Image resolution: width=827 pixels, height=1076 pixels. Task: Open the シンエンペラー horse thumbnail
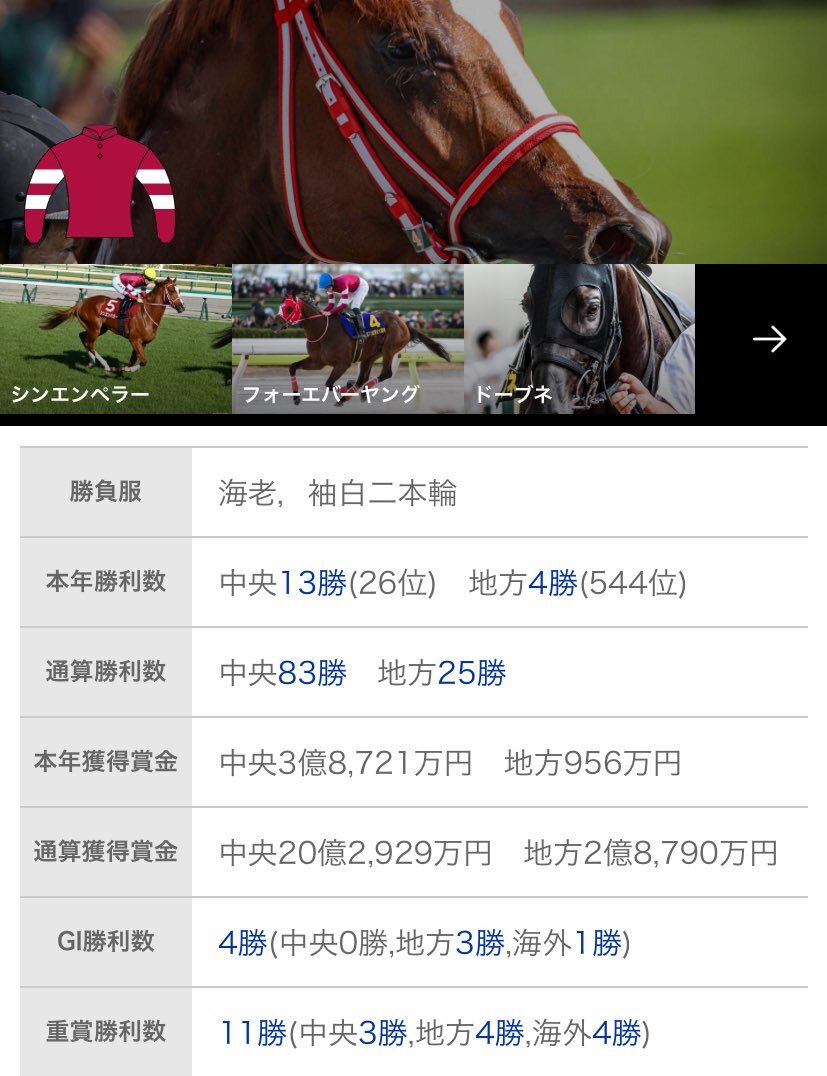click(115, 339)
